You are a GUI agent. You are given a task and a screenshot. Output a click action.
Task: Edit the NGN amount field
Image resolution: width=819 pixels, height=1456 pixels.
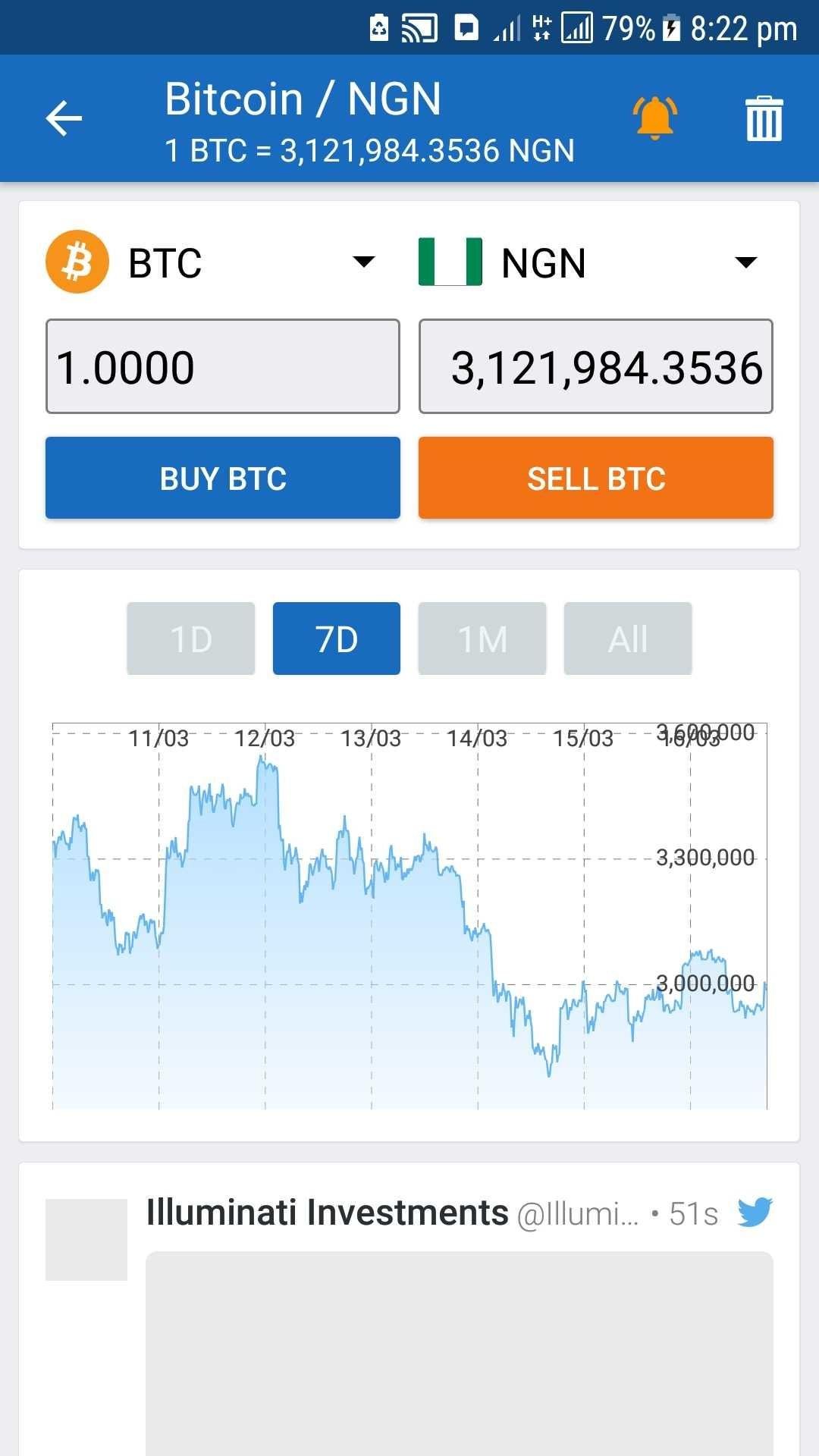click(x=596, y=367)
